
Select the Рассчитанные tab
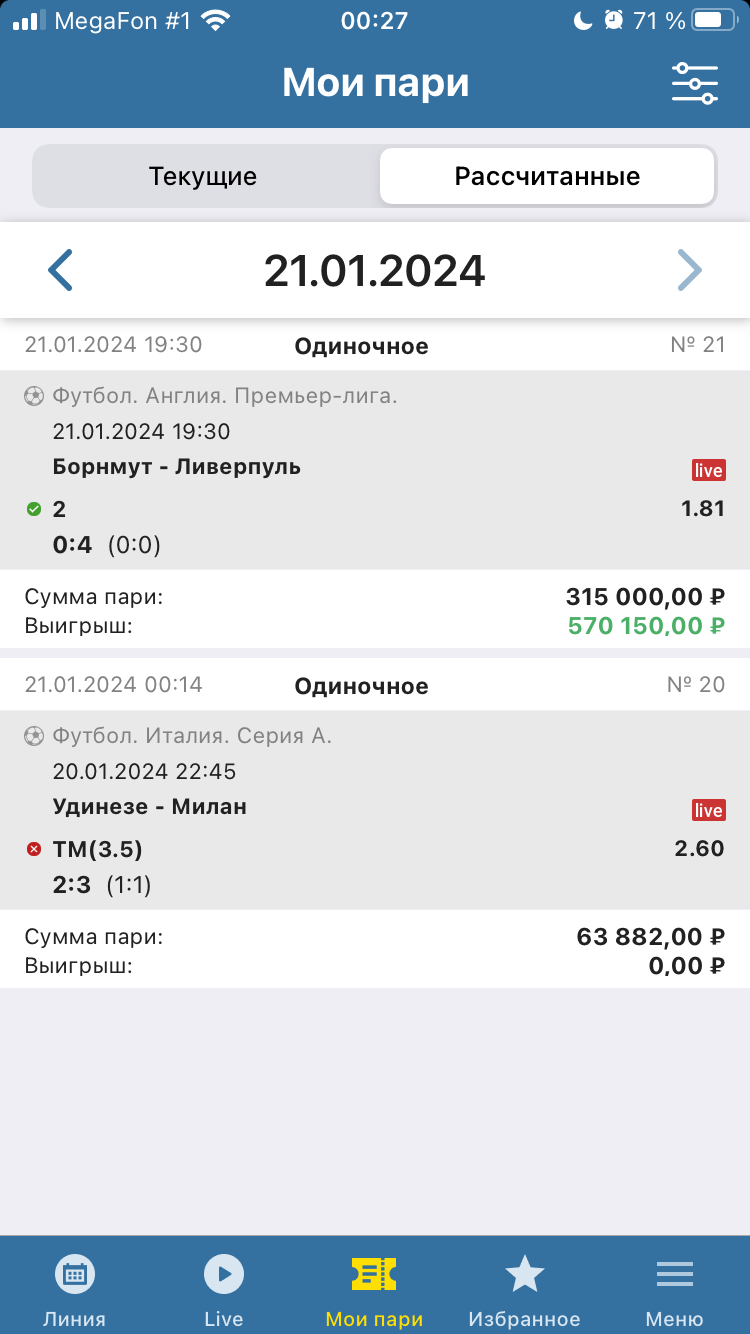(x=547, y=177)
